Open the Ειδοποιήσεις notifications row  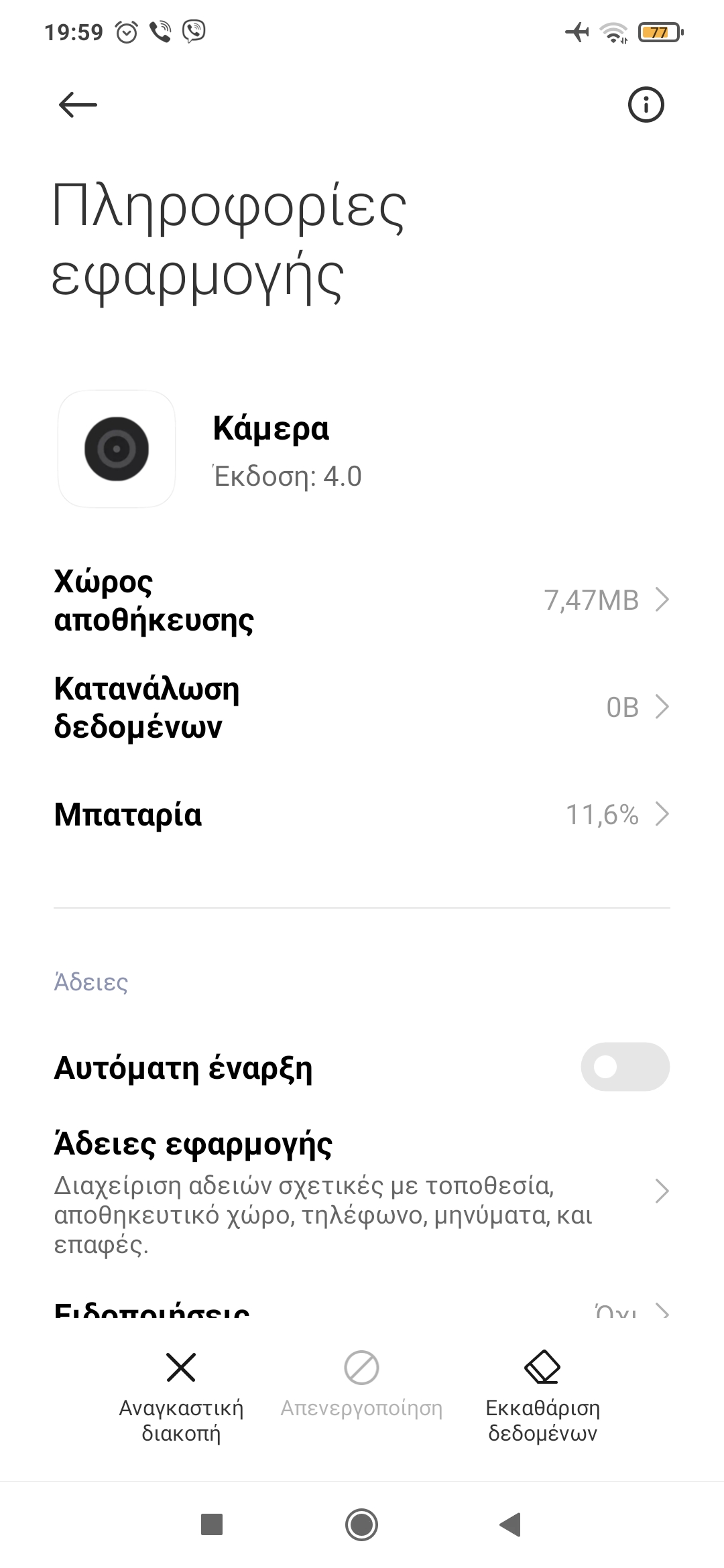point(362,1311)
